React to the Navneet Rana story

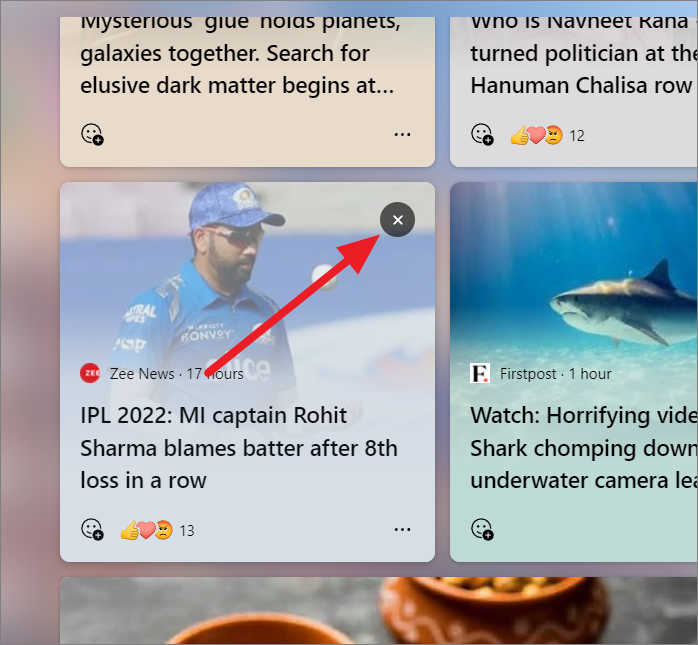click(482, 134)
